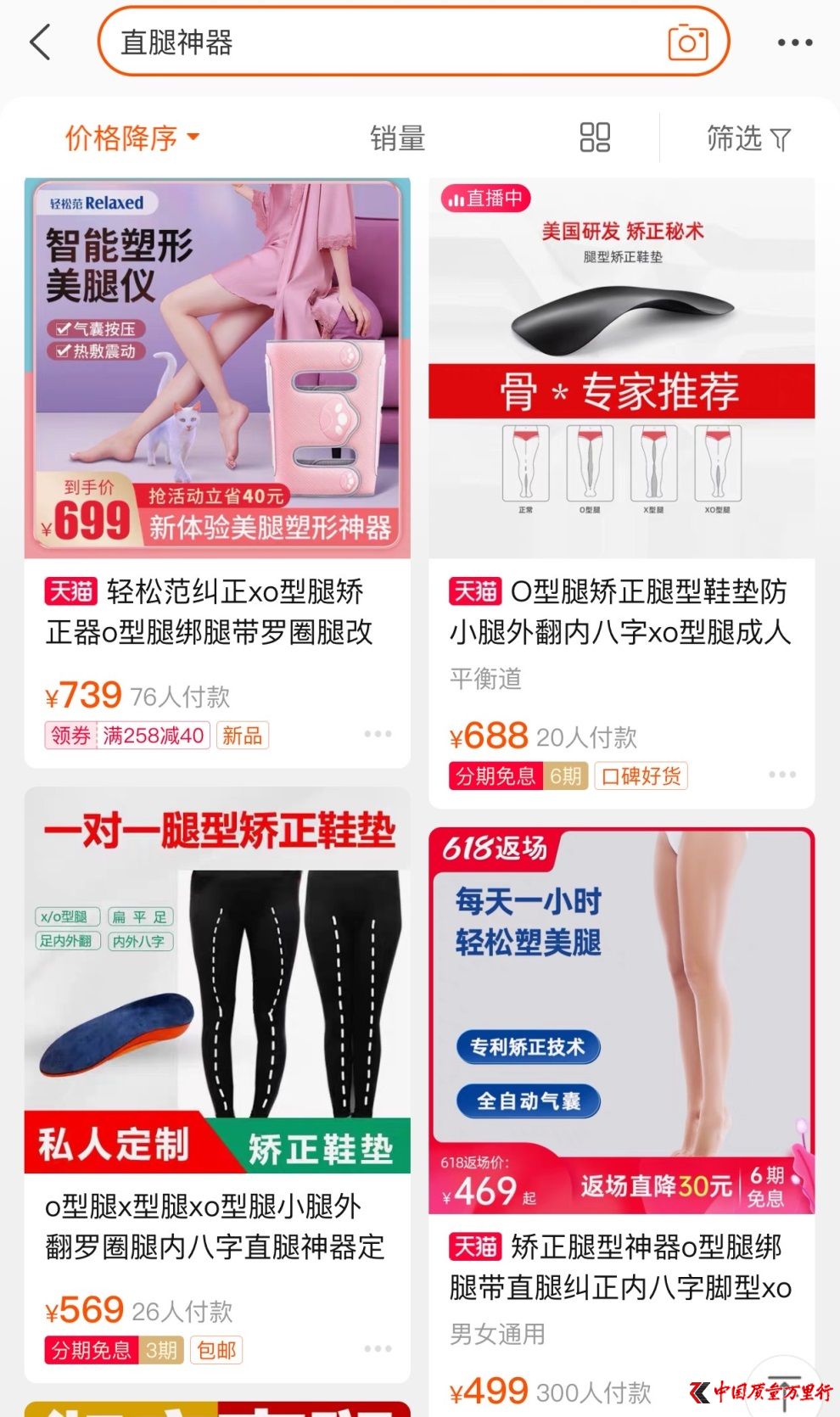Open the 筛选 filter panel
Screen dimensions: 840x1417
748,137
